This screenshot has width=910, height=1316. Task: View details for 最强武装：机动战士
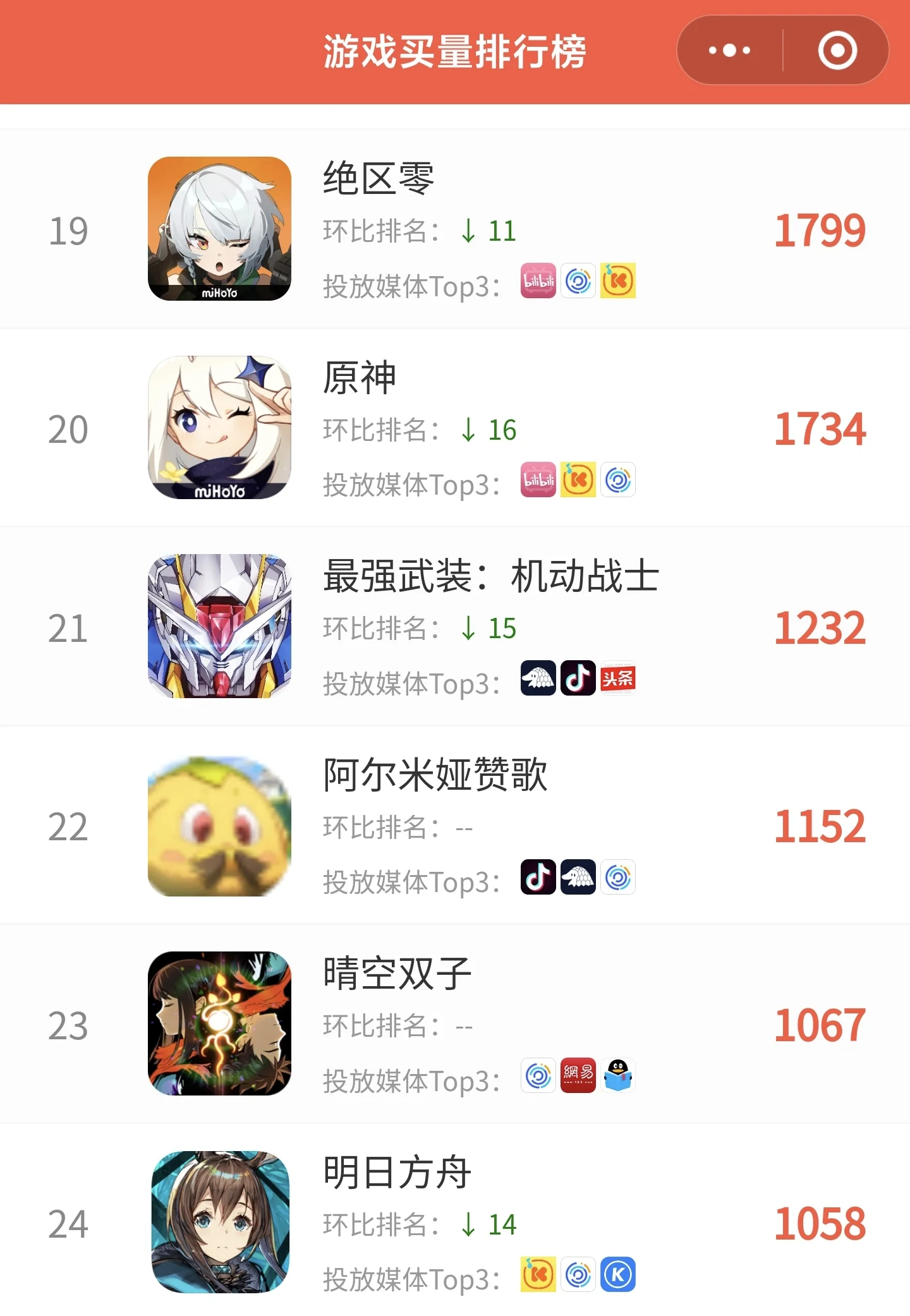pyautogui.click(x=455, y=626)
